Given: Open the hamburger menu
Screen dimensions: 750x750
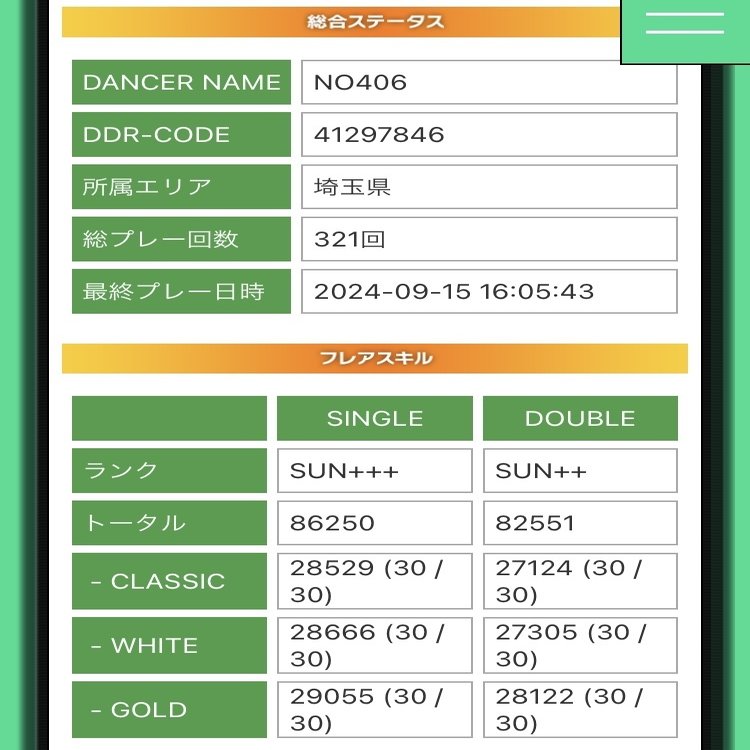Looking at the screenshot, I should pyautogui.click(x=685, y=27).
